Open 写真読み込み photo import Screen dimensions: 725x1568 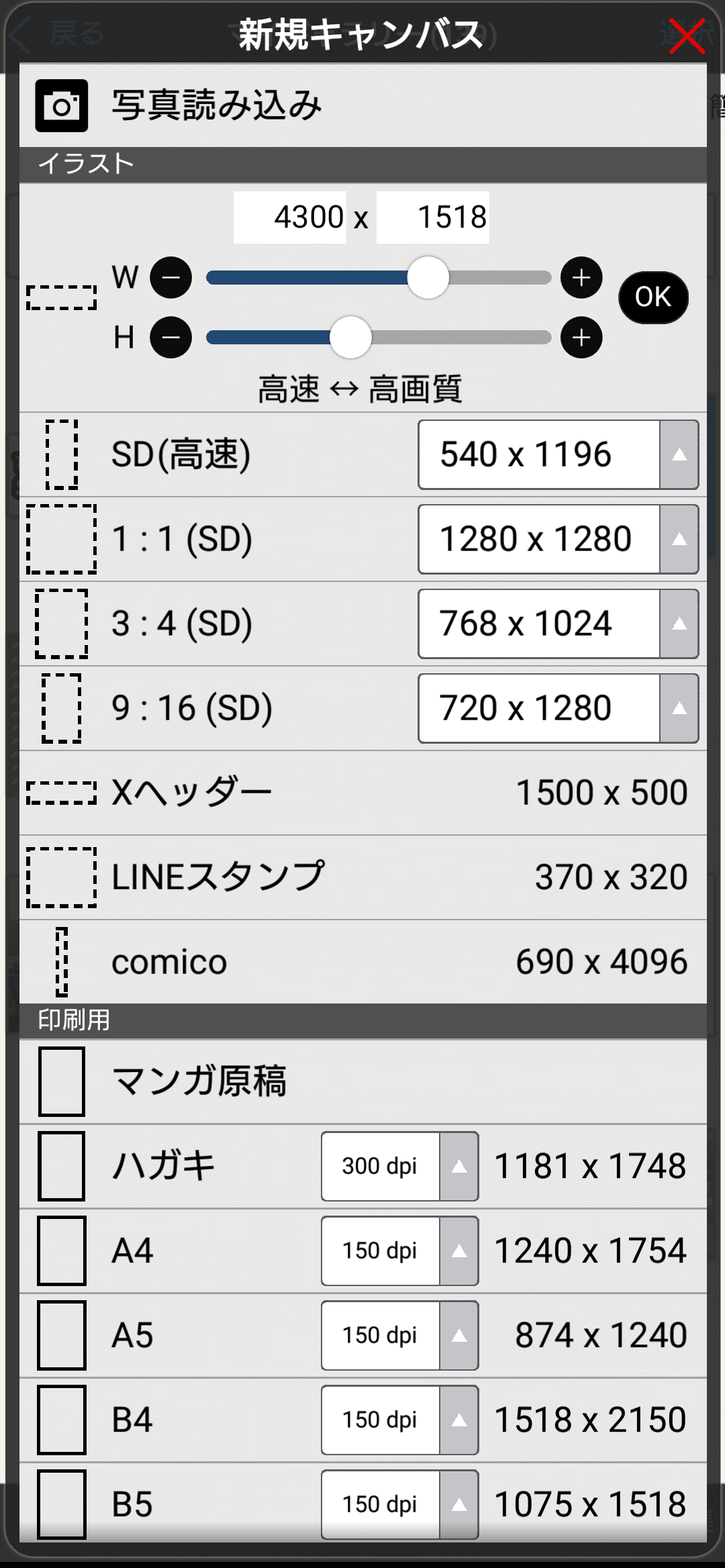(363, 105)
